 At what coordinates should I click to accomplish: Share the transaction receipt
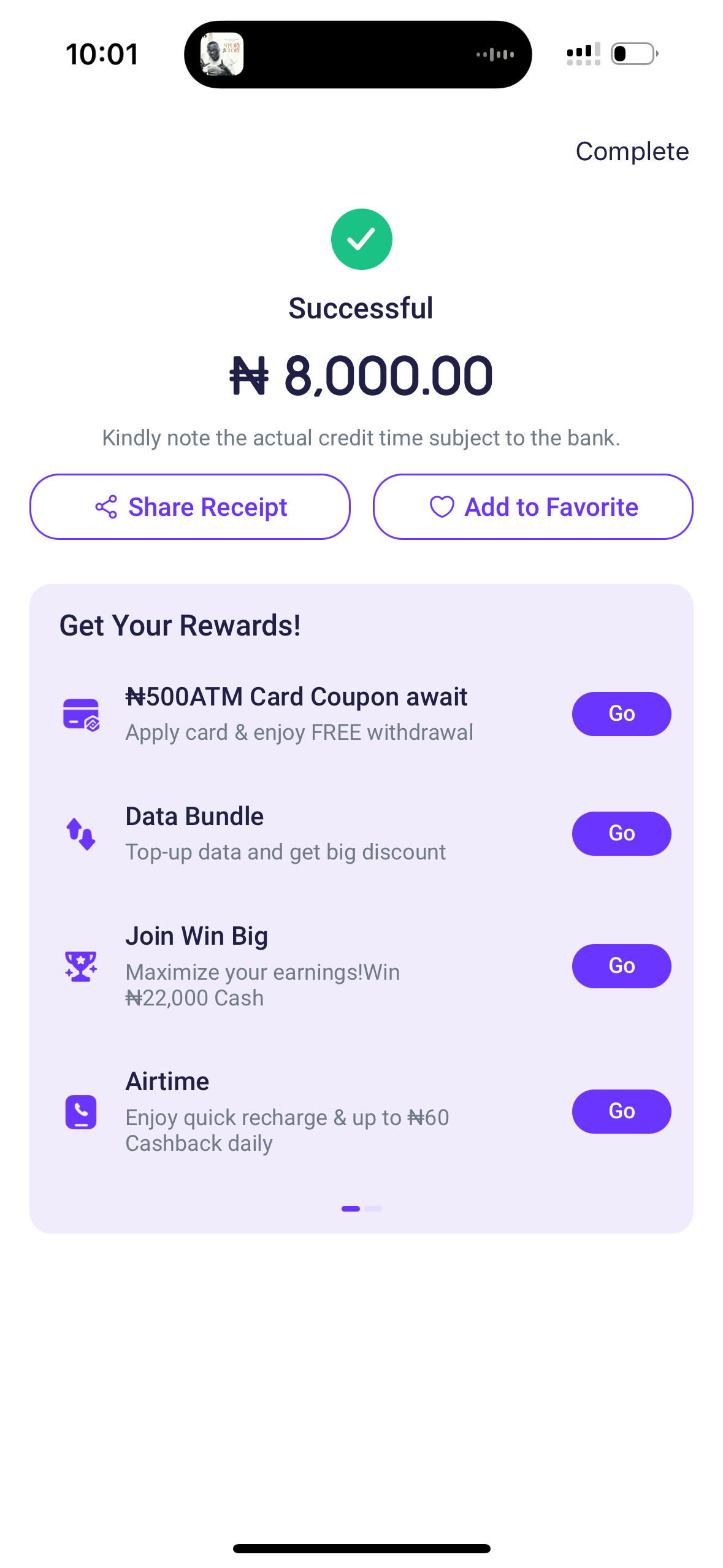(x=190, y=507)
